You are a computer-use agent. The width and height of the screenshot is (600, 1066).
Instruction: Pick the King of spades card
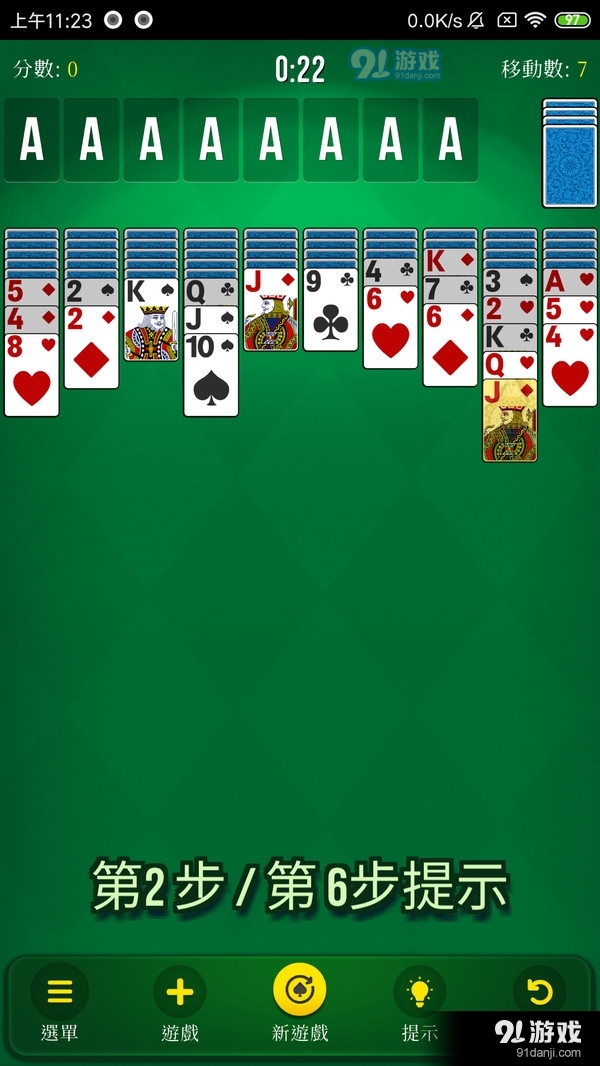tap(151, 320)
